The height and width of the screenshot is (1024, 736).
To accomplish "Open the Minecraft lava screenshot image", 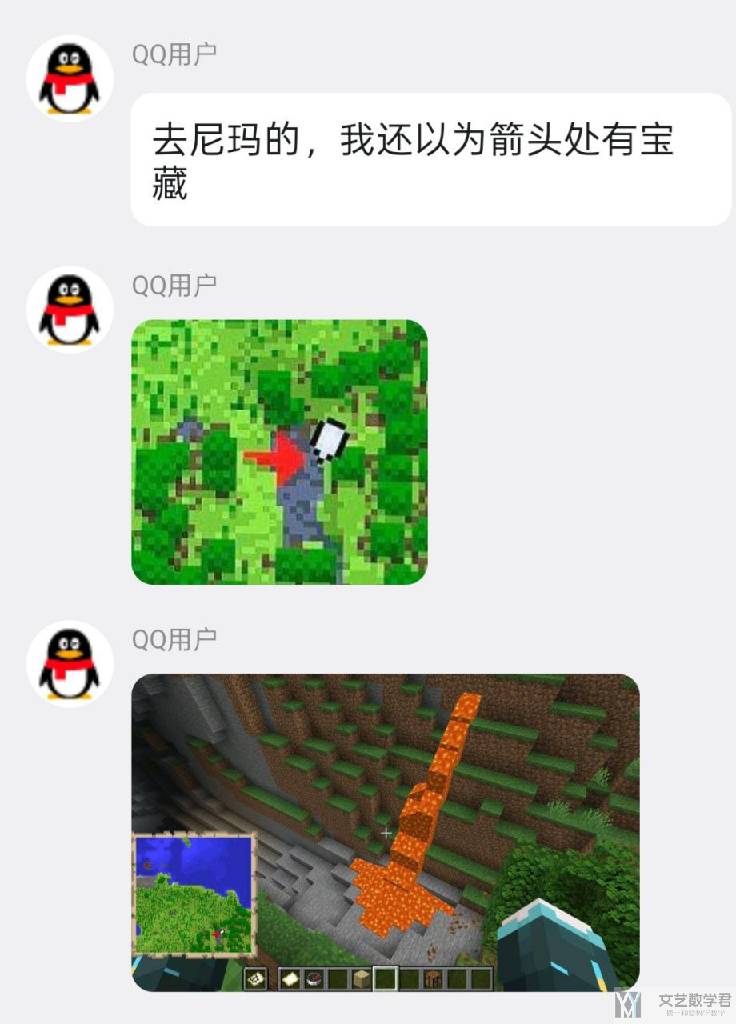I will [x=385, y=832].
